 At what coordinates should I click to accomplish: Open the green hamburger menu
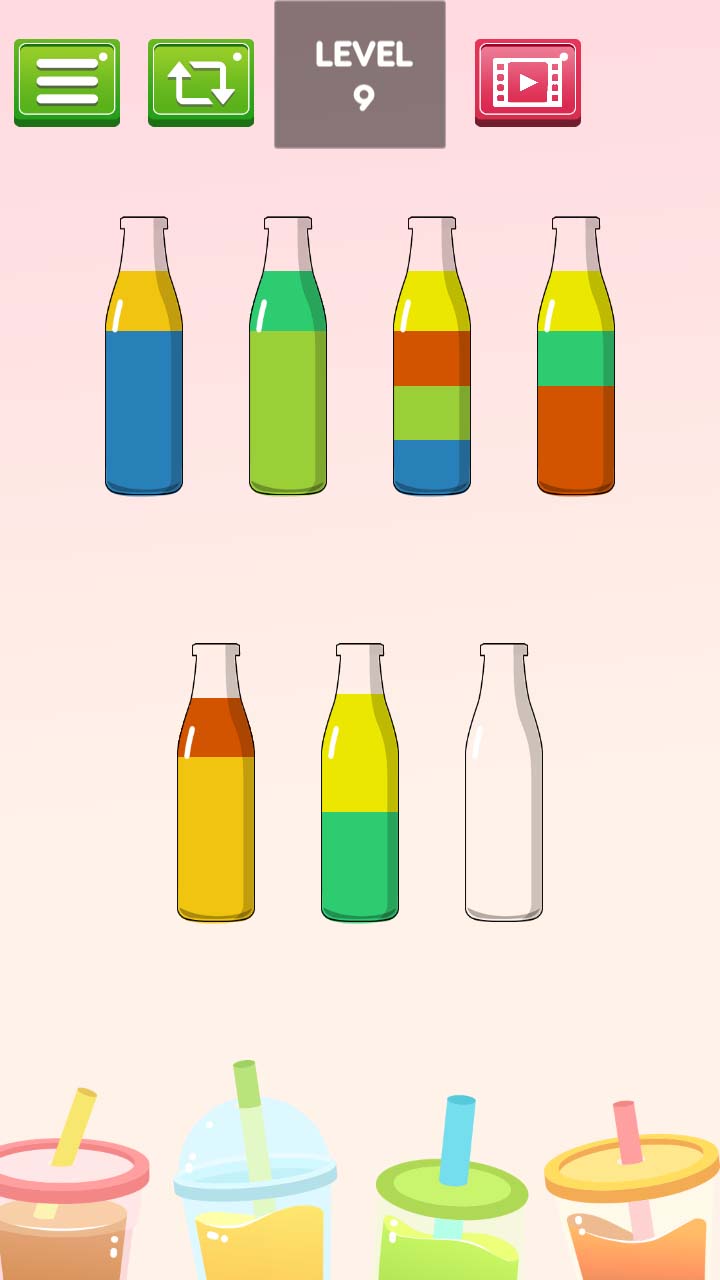(67, 82)
